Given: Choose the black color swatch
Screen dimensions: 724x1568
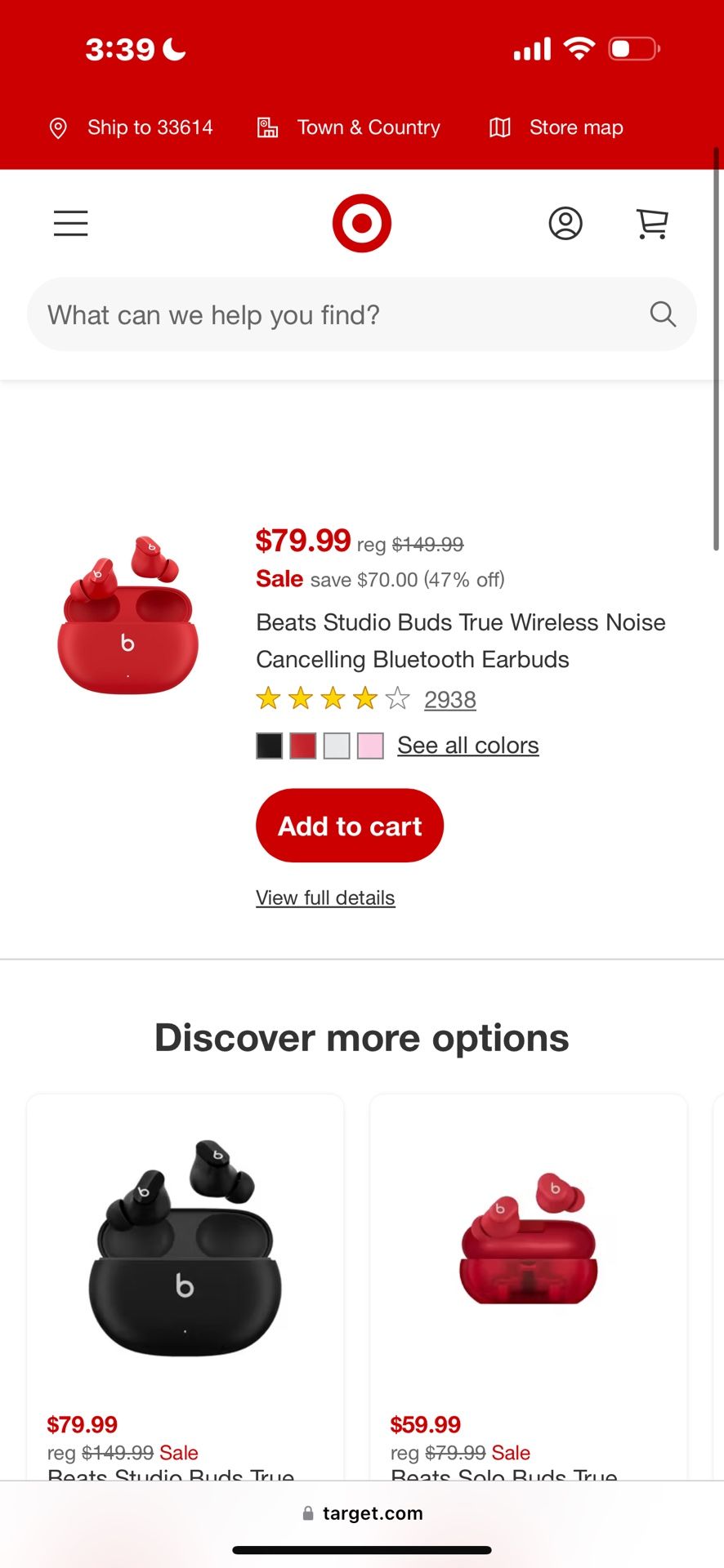Looking at the screenshot, I should tap(269, 746).
